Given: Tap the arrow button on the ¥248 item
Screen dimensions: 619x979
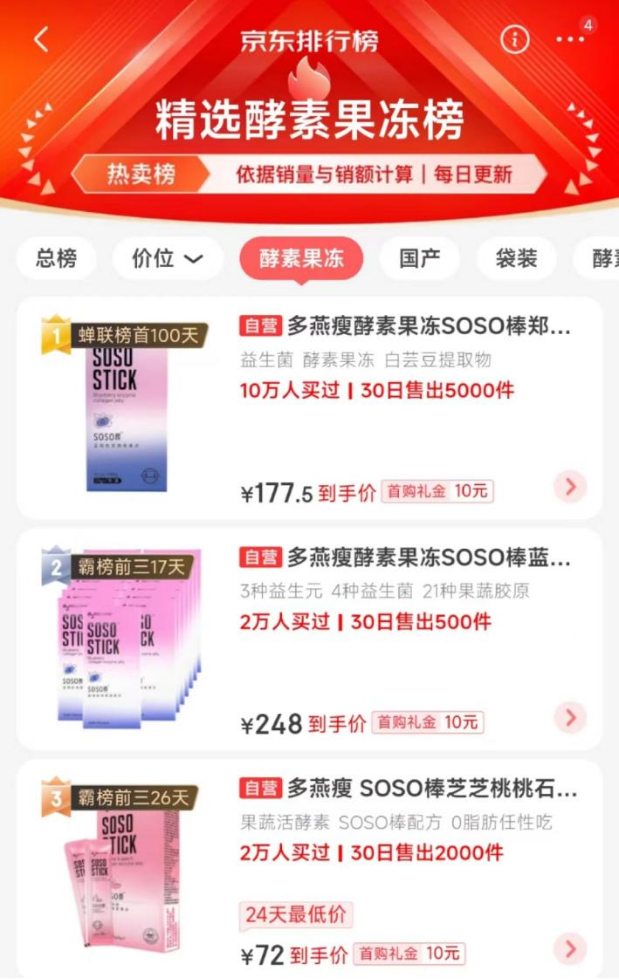Looking at the screenshot, I should tap(570, 718).
